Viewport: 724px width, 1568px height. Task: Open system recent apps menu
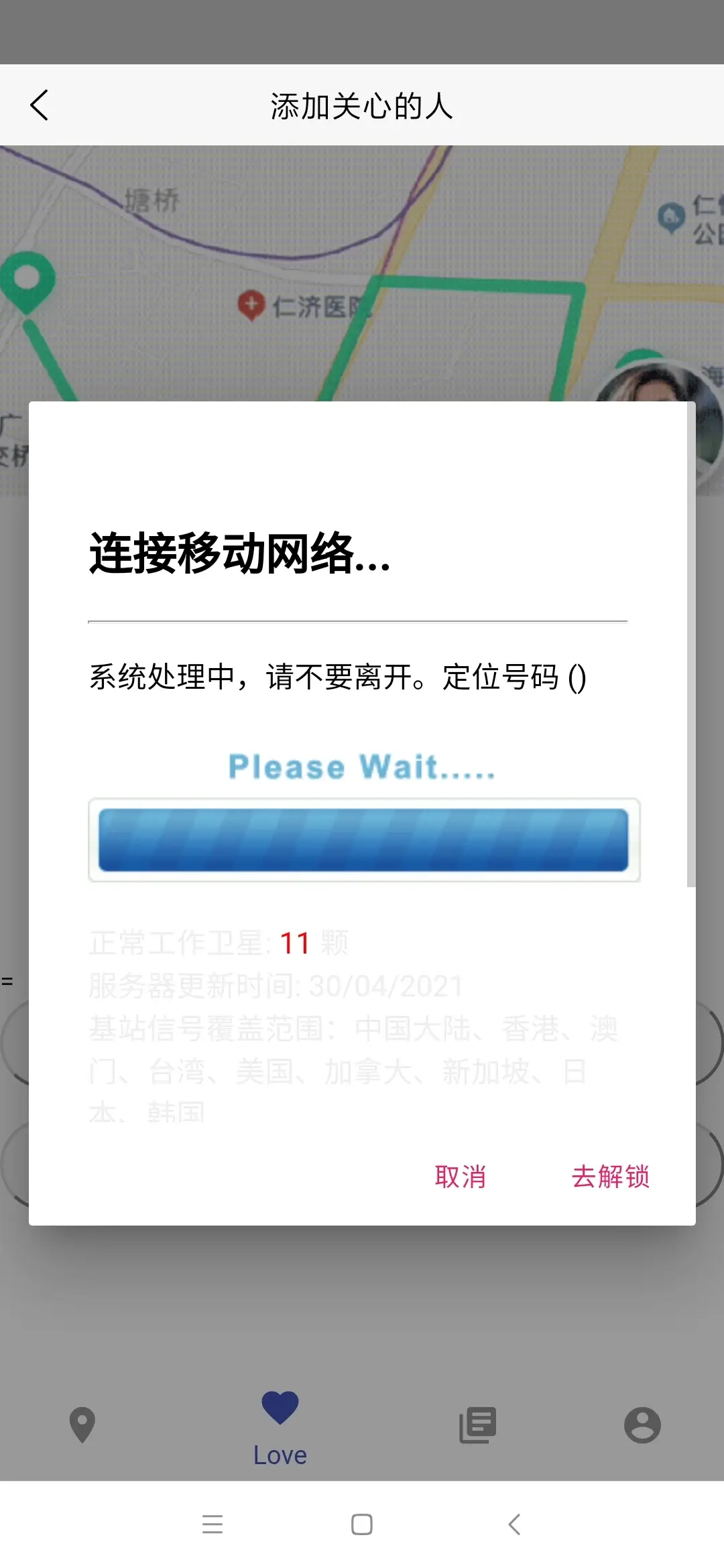click(x=213, y=1524)
